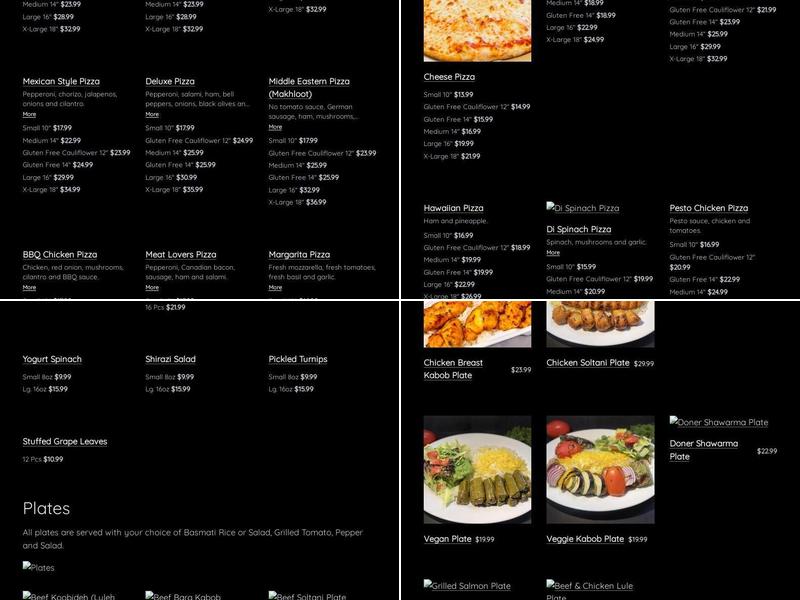View the Shirazi Salad item
The width and height of the screenshot is (800, 600).
[170, 359]
